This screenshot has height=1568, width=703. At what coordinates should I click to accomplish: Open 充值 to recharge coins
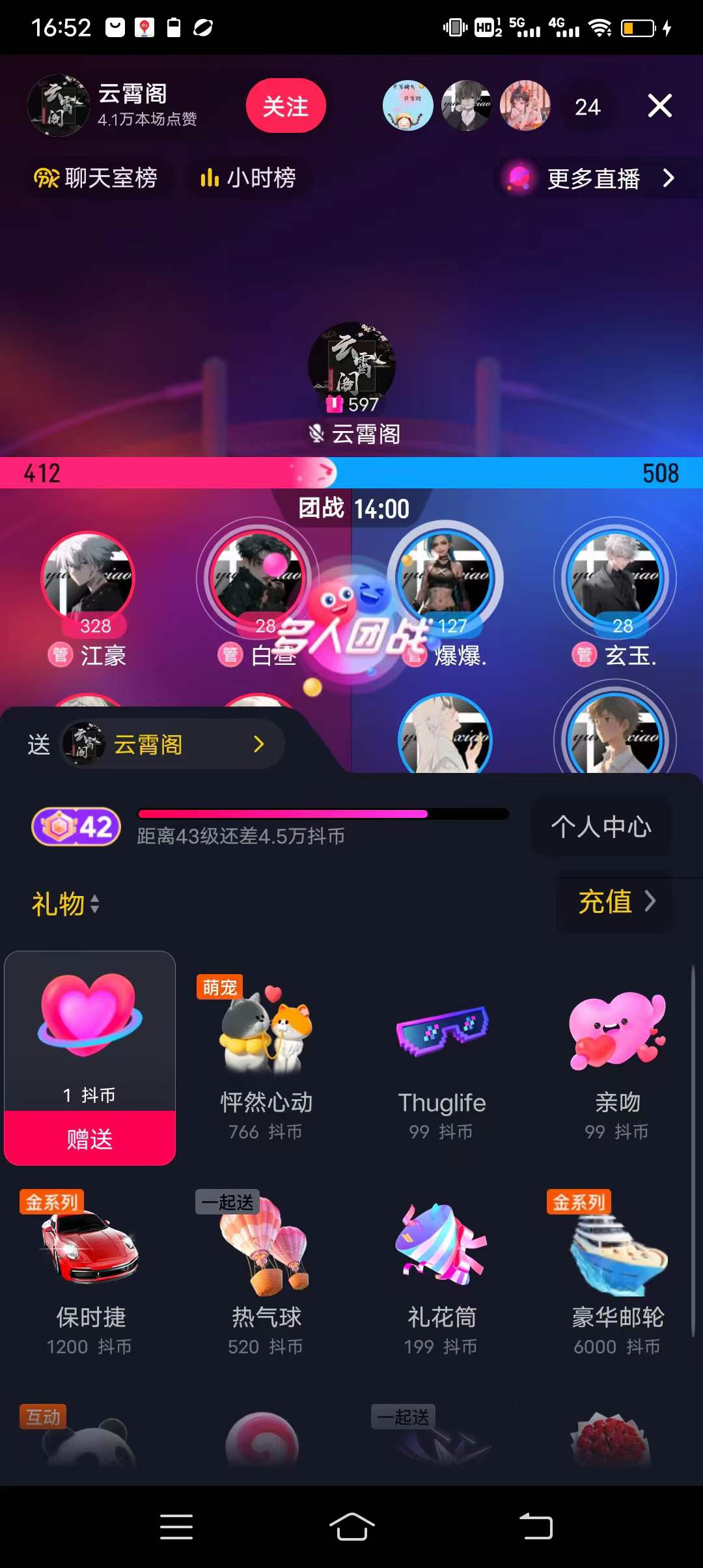click(615, 902)
